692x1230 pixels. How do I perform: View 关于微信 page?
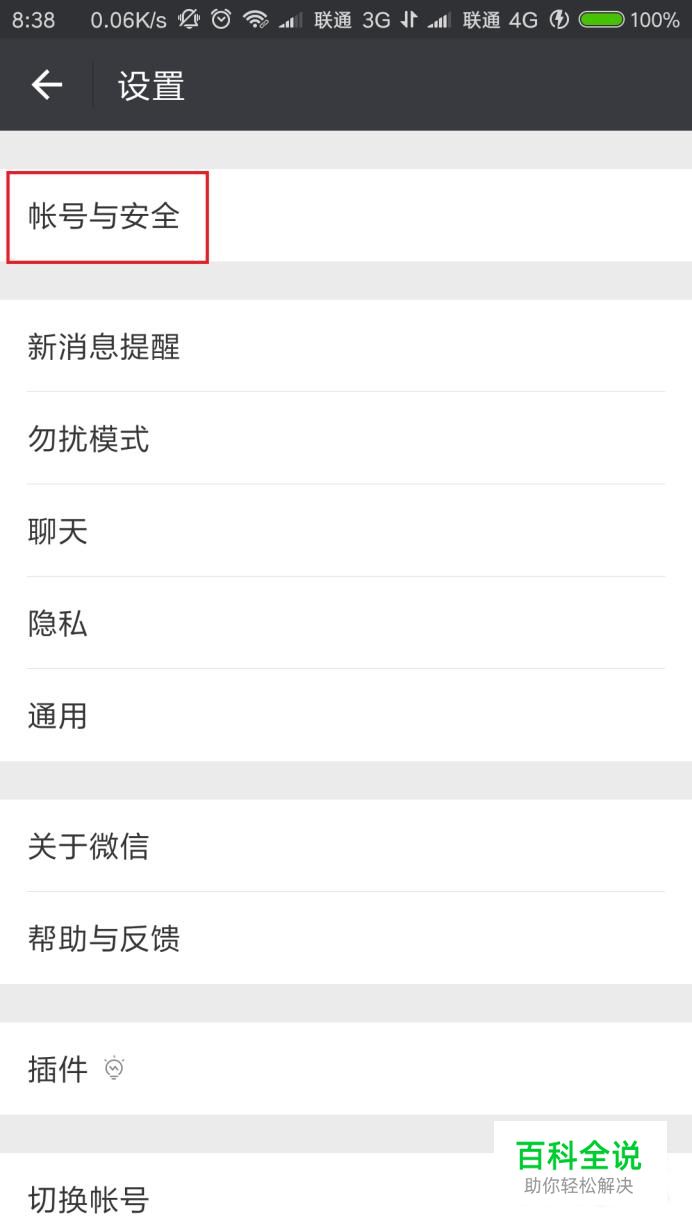[346, 846]
